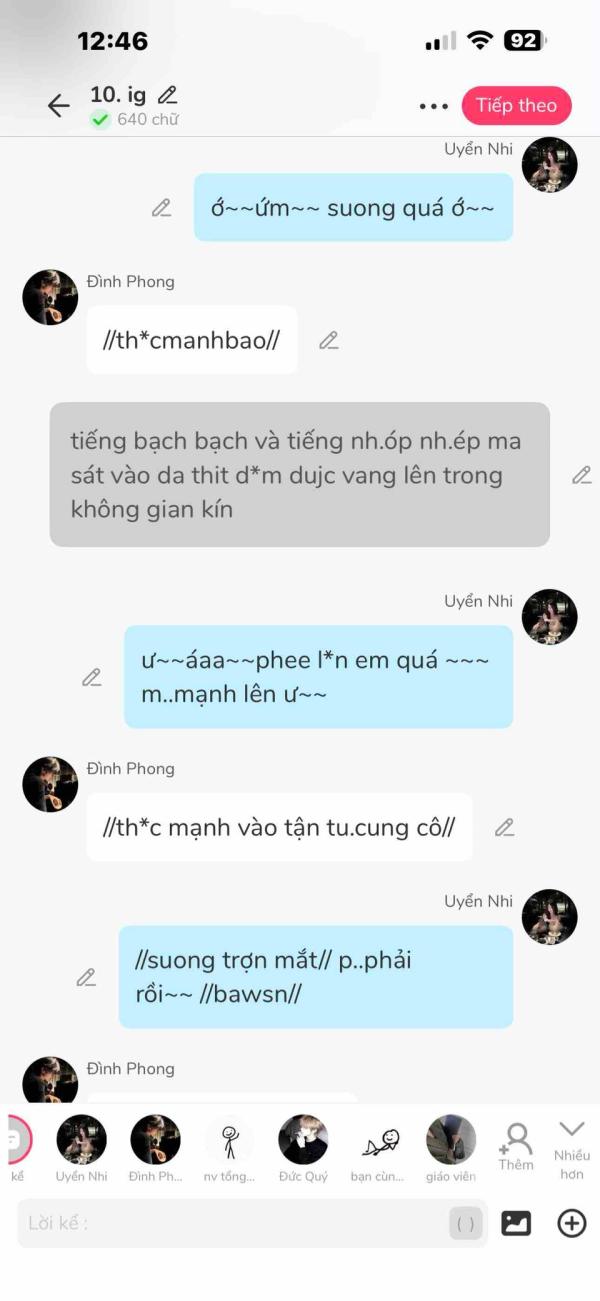
Task: Open the plus icon beside the image button
Action: [572, 1223]
